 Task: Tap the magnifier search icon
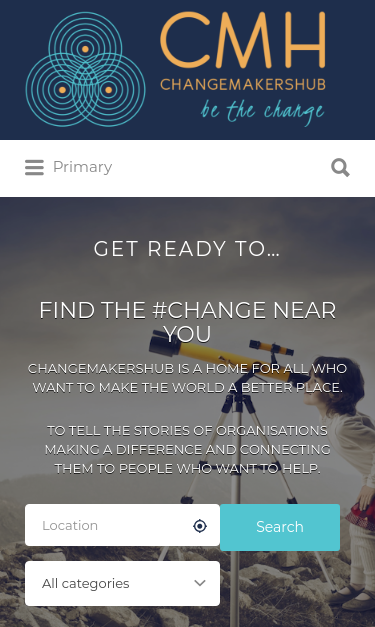(x=340, y=168)
